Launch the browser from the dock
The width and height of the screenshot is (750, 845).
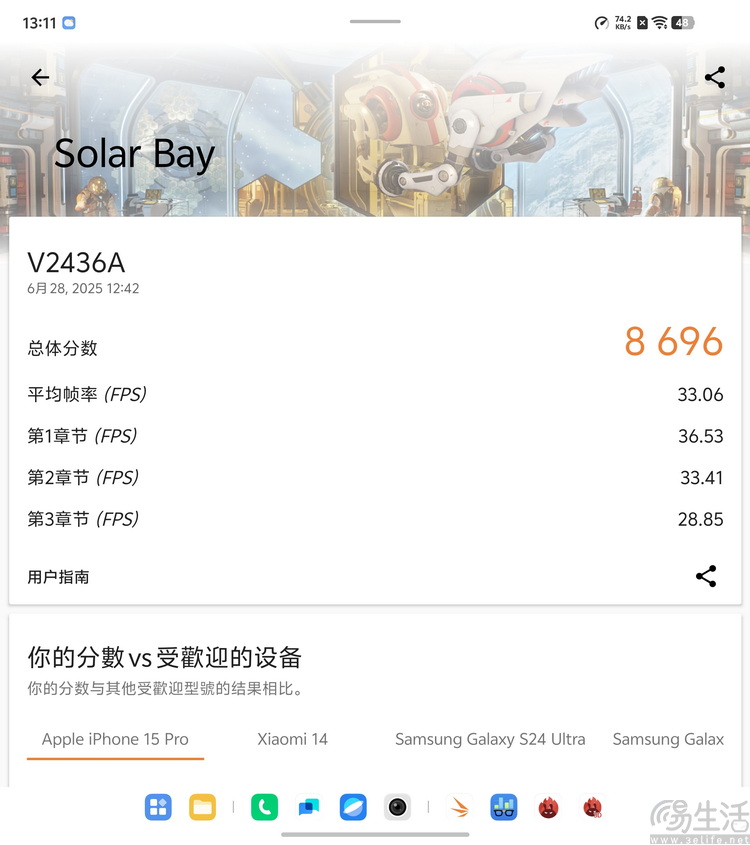tap(353, 807)
